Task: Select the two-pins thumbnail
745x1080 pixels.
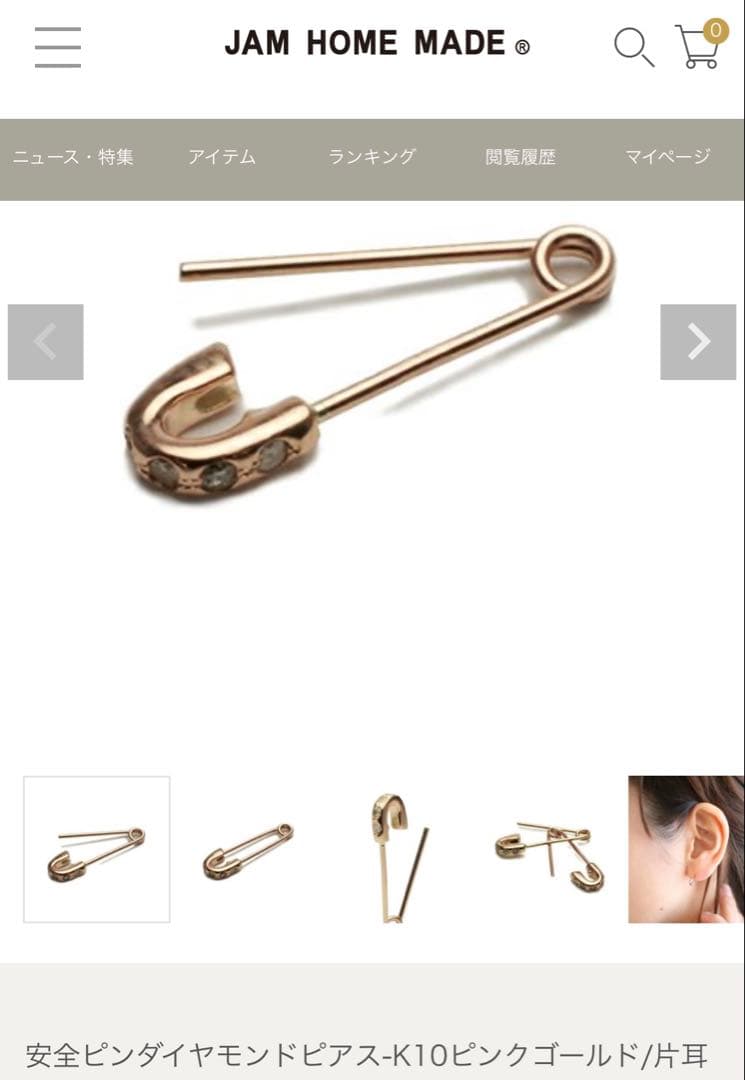Action: (x=549, y=849)
